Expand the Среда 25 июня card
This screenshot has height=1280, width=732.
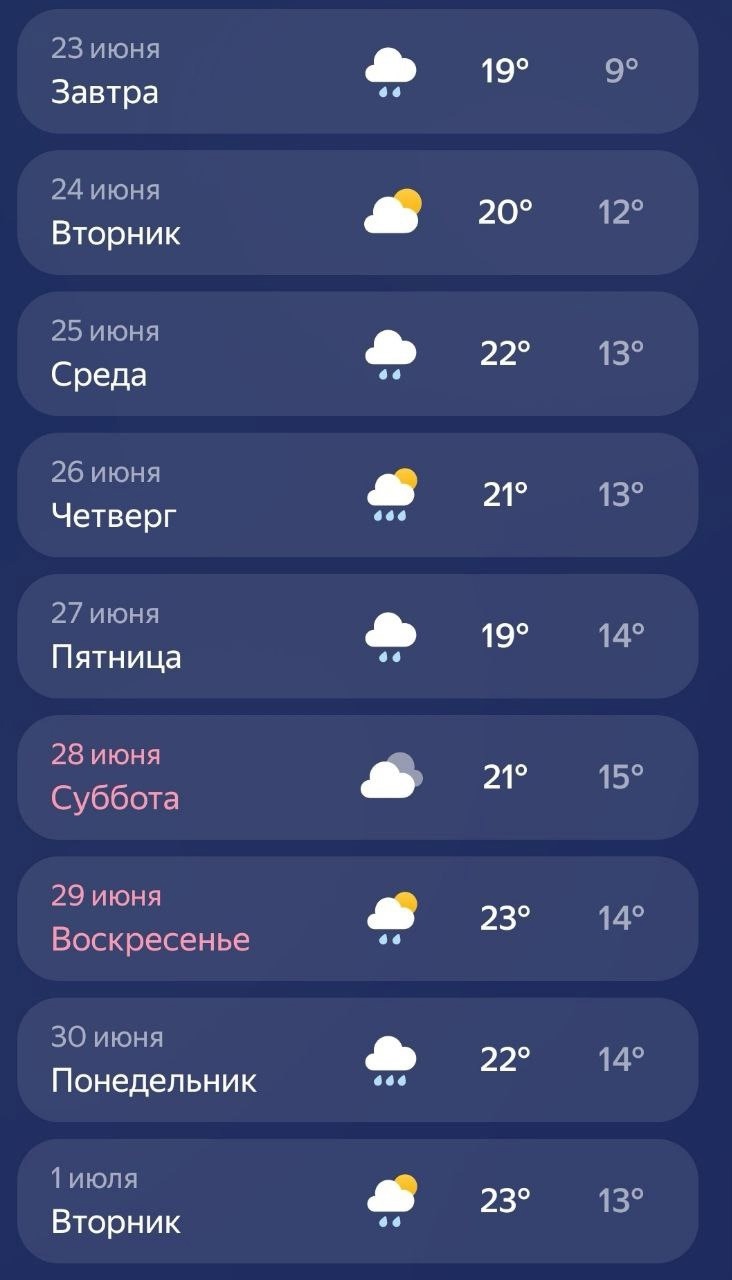[358, 353]
